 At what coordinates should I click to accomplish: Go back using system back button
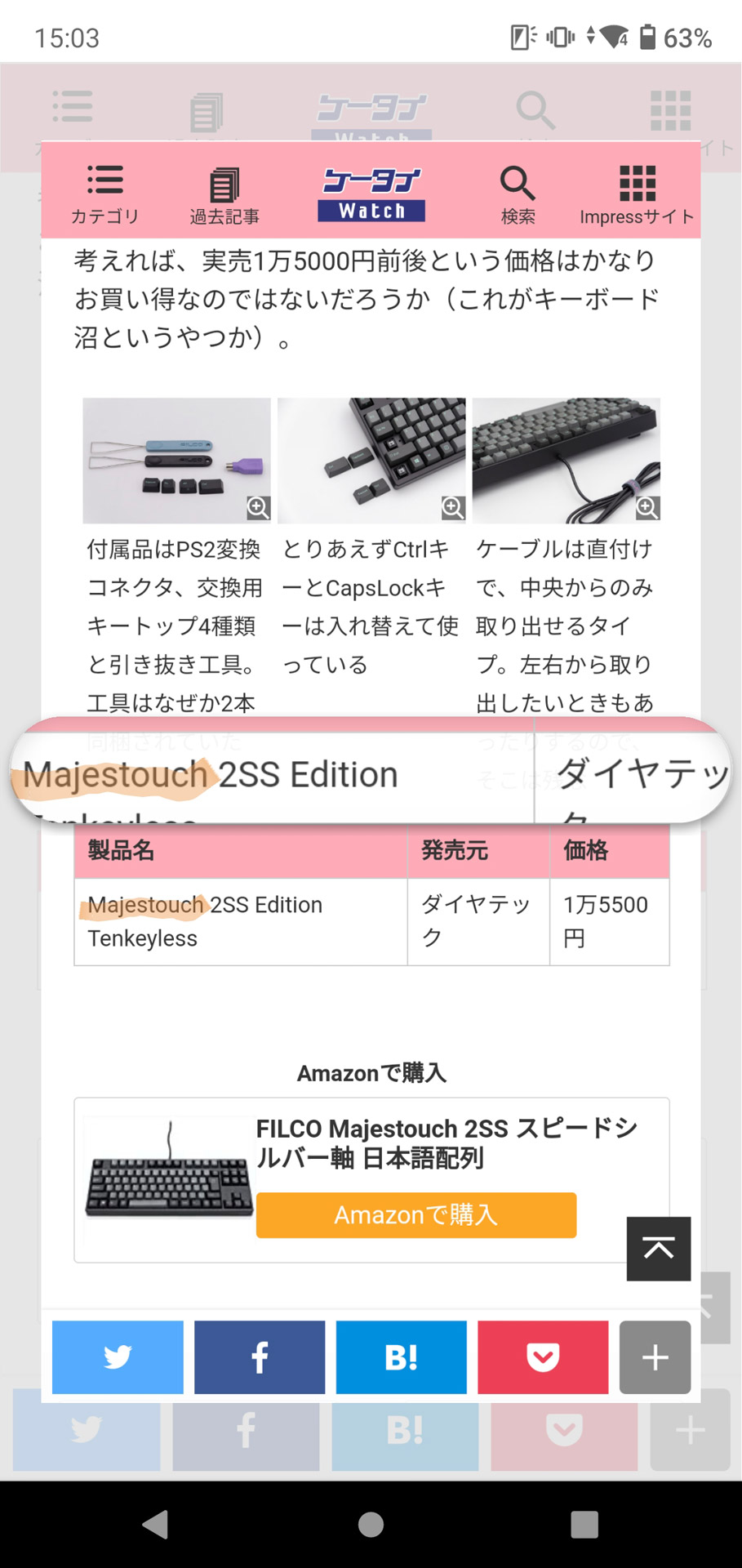tap(155, 1524)
